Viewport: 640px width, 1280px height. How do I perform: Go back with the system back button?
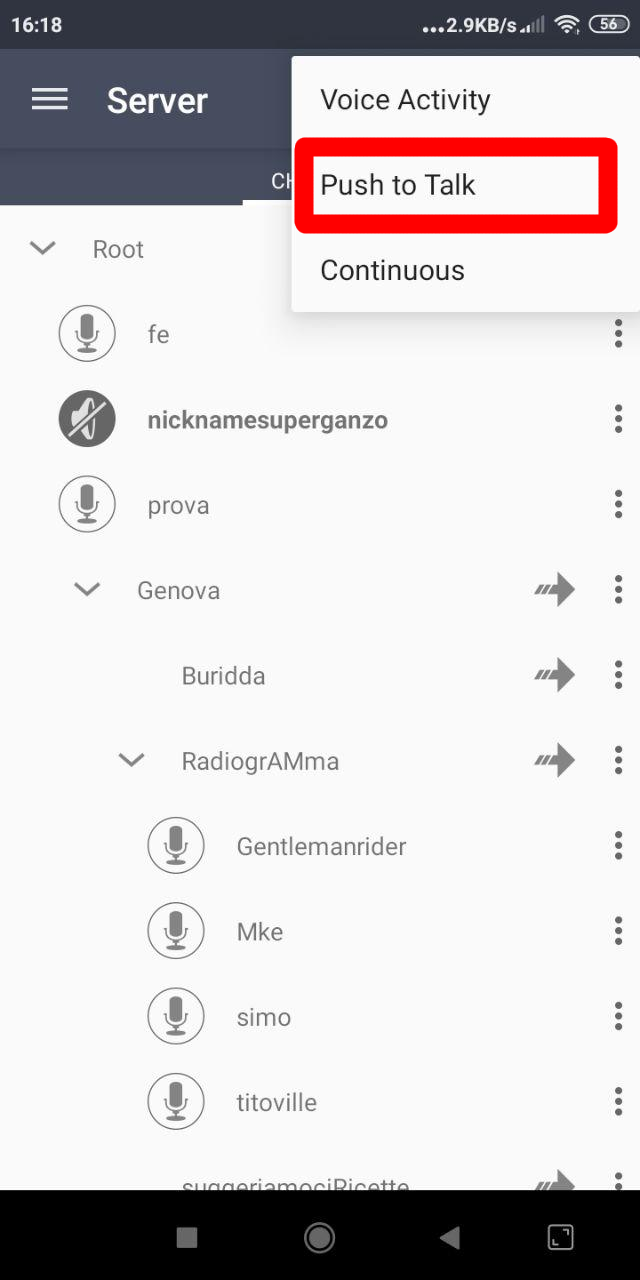click(449, 1238)
